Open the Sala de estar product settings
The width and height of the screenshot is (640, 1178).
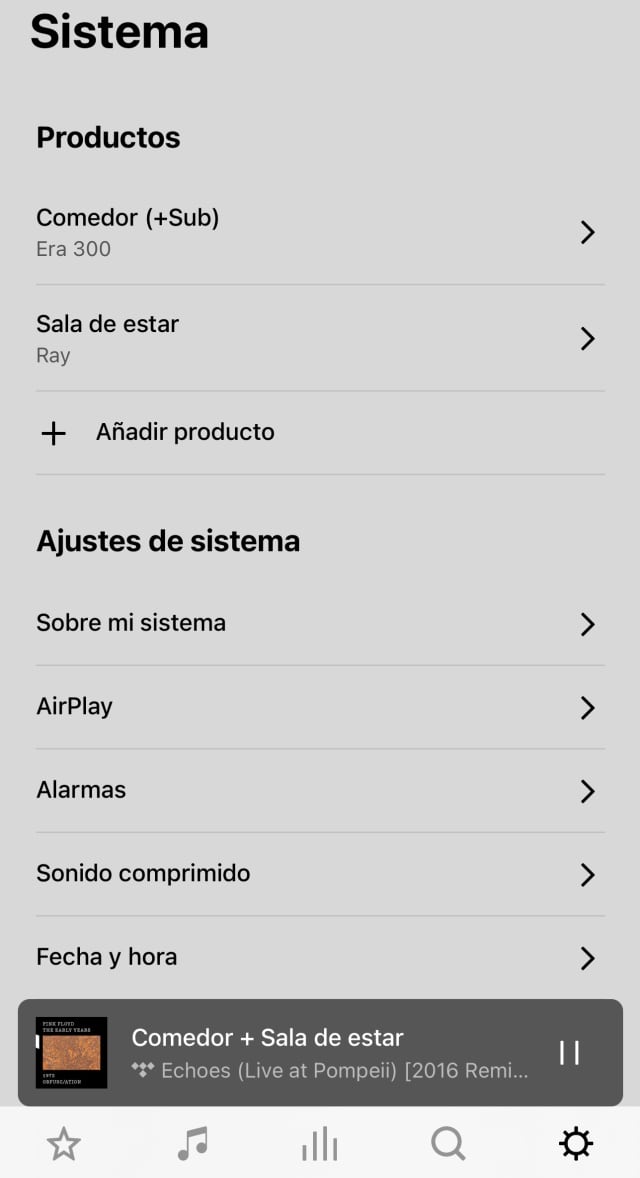pyautogui.click(x=320, y=338)
